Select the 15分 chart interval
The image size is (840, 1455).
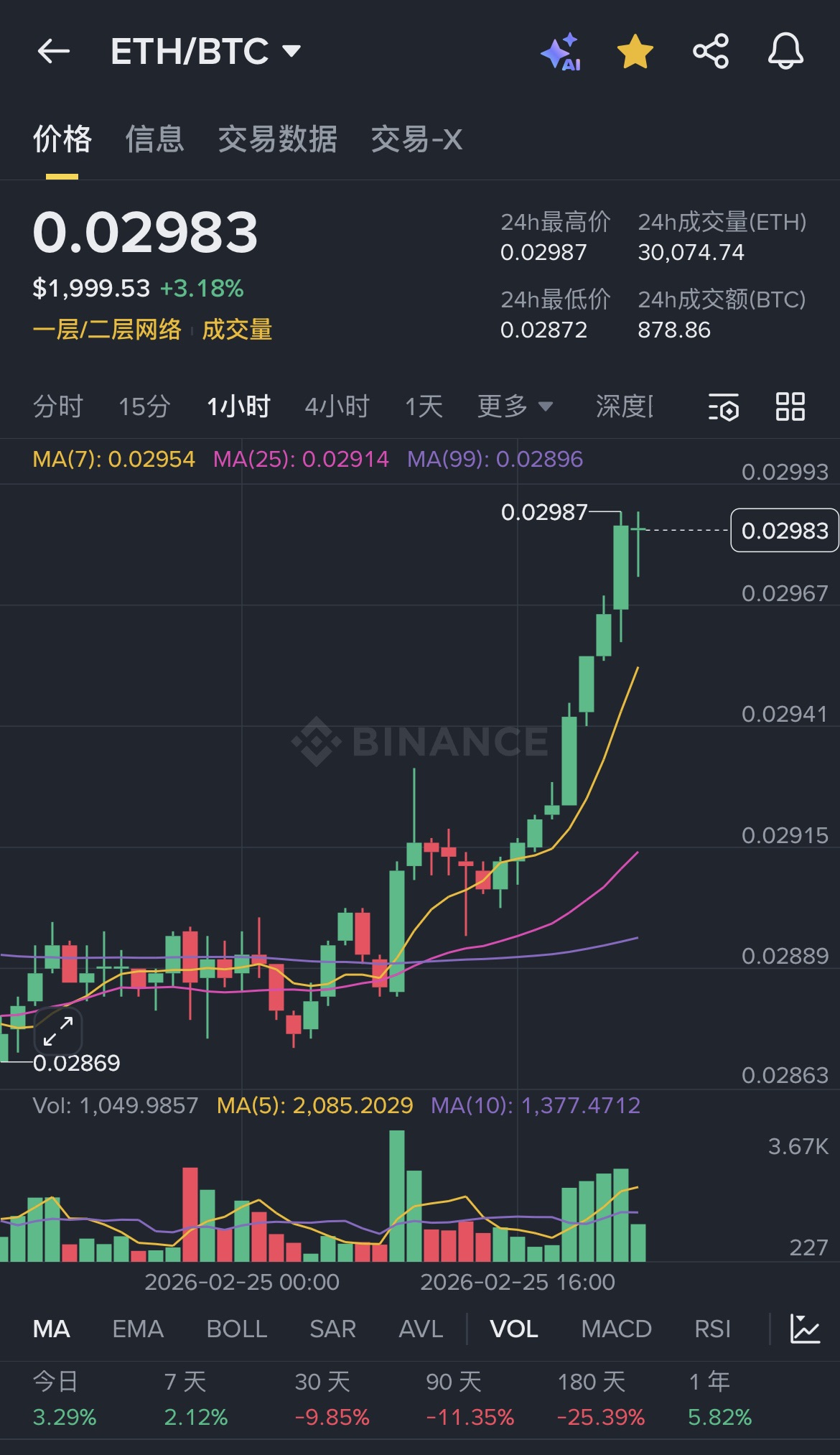click(144, 406)
